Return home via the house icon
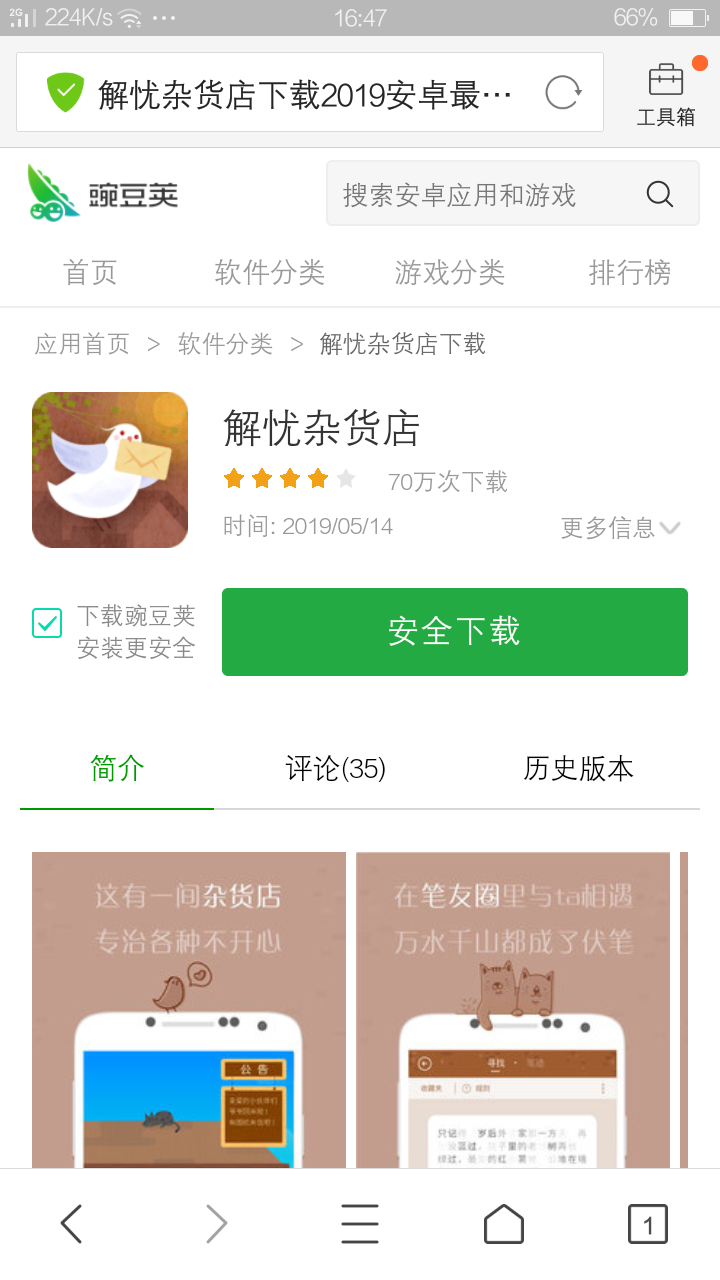The image size is (720, 1280). click(x=504, y=1222)
